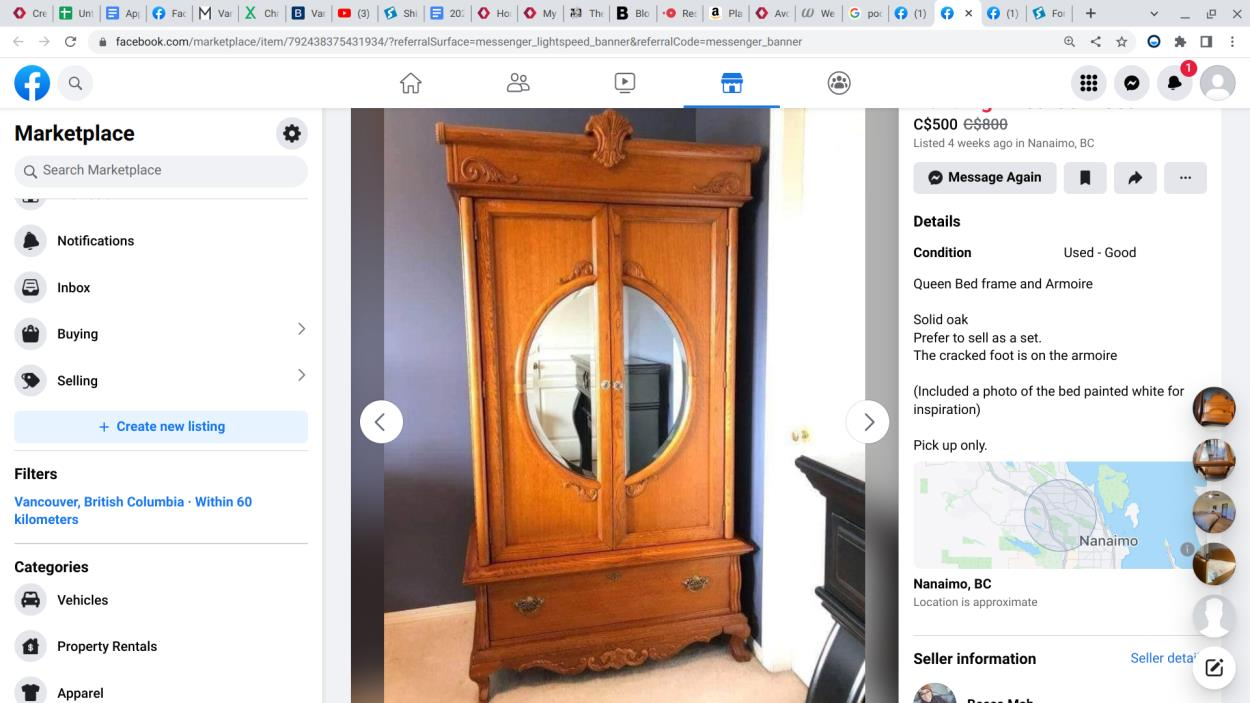Browse the Property Rentals category

(x=106, y=646)
